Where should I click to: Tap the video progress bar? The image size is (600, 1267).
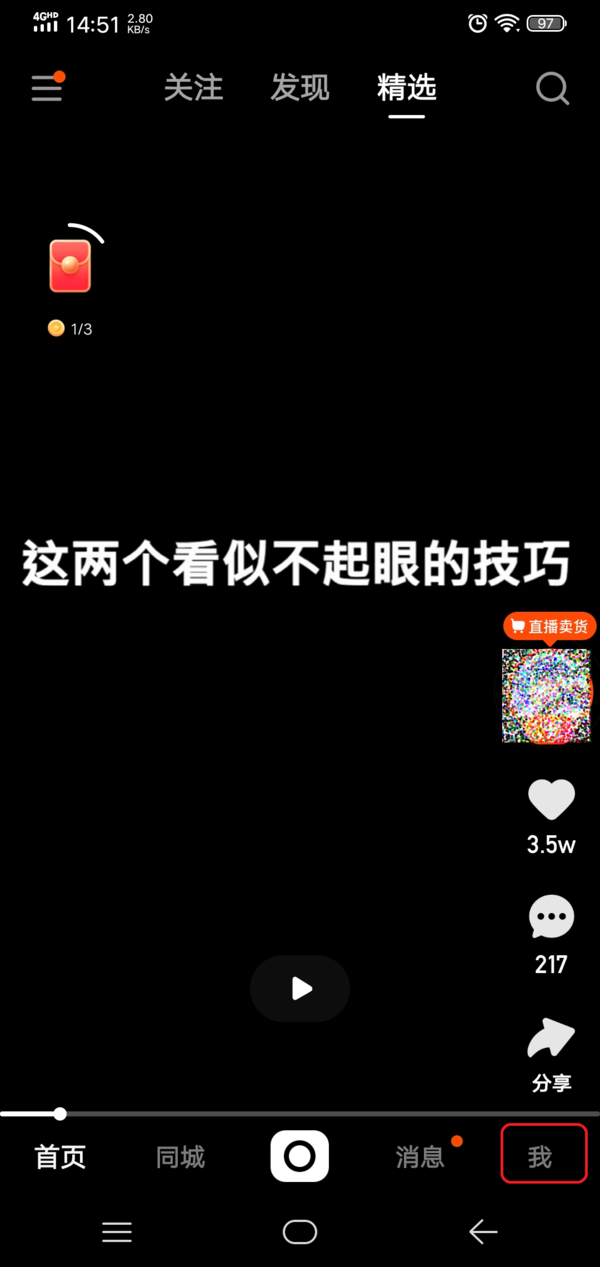coord(300,1113)
